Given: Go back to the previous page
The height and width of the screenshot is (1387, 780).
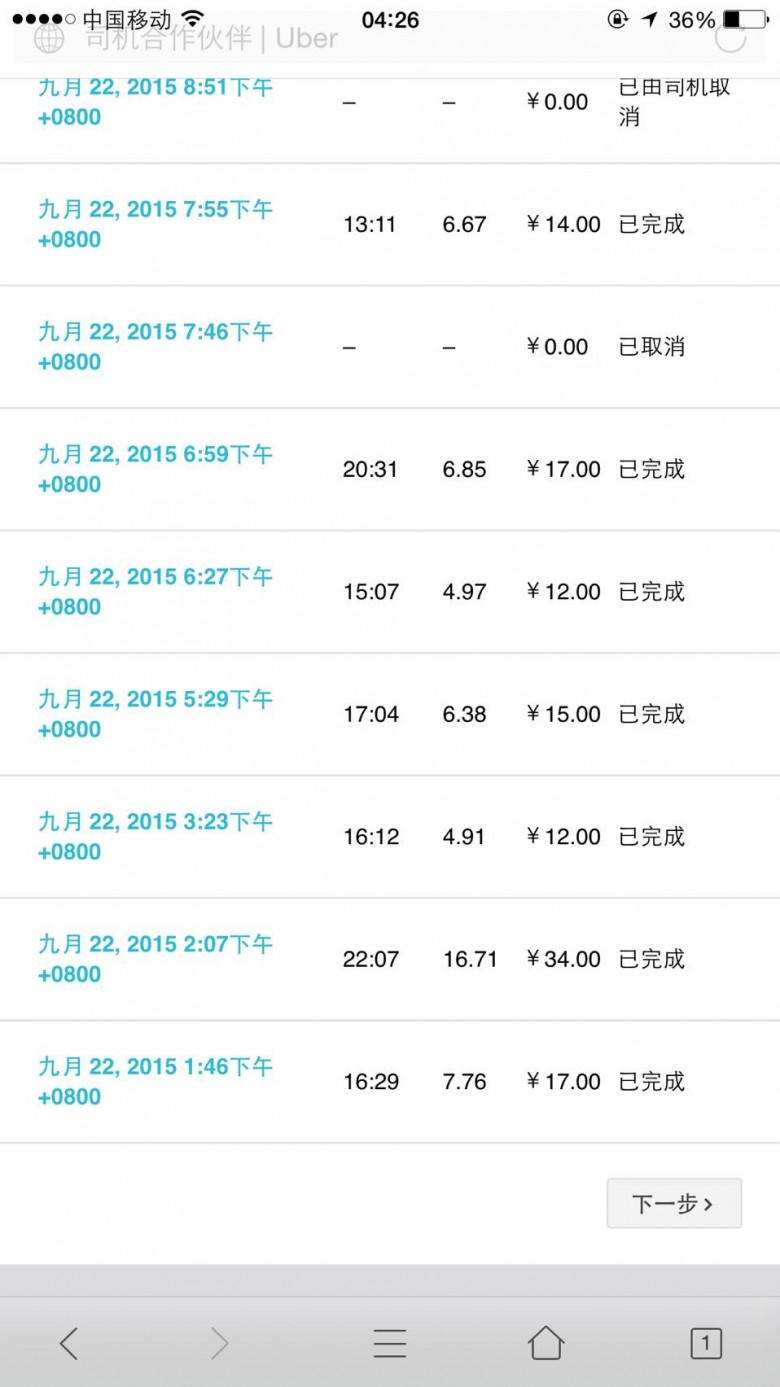Looking at the screenshot, I should [x=68, y=1343].
